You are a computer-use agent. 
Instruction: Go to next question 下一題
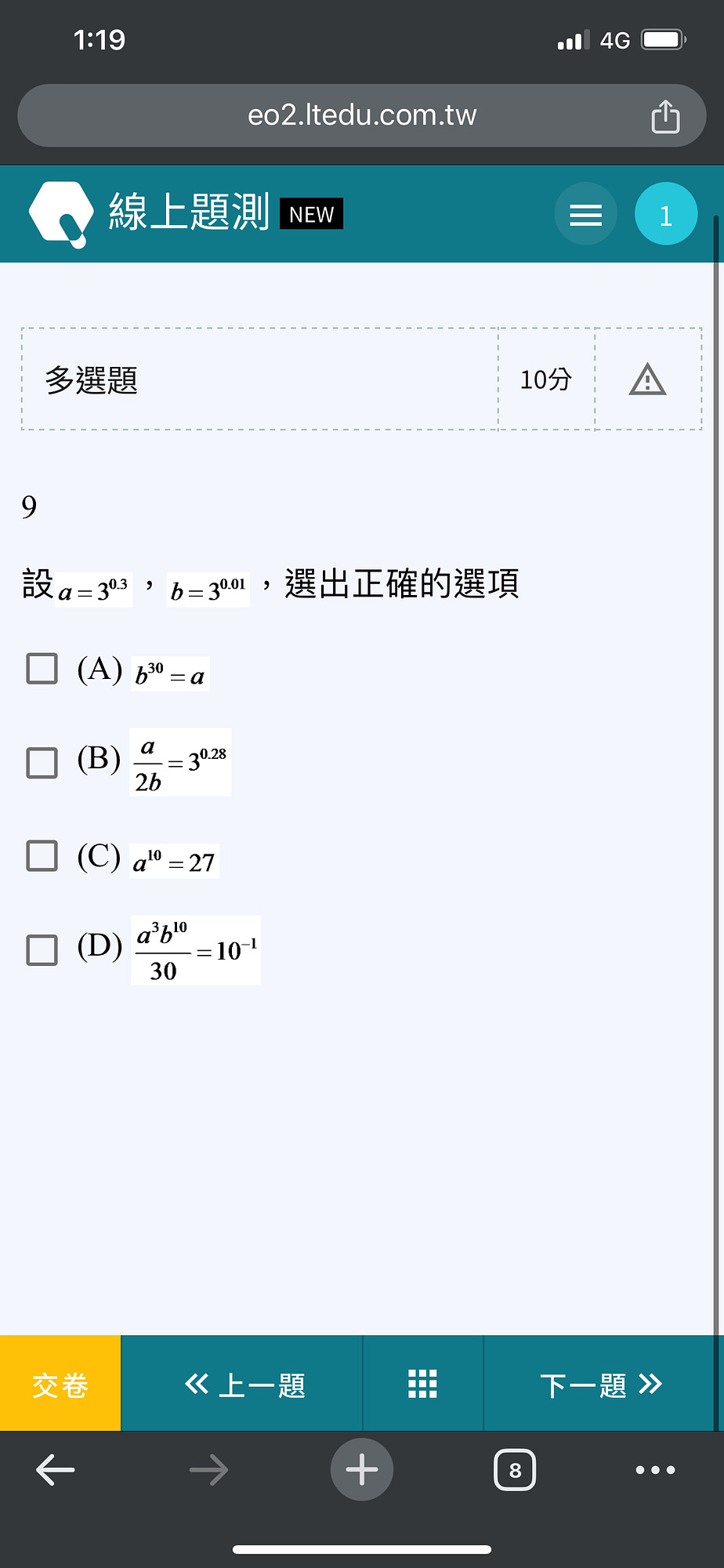[601, 1384]
